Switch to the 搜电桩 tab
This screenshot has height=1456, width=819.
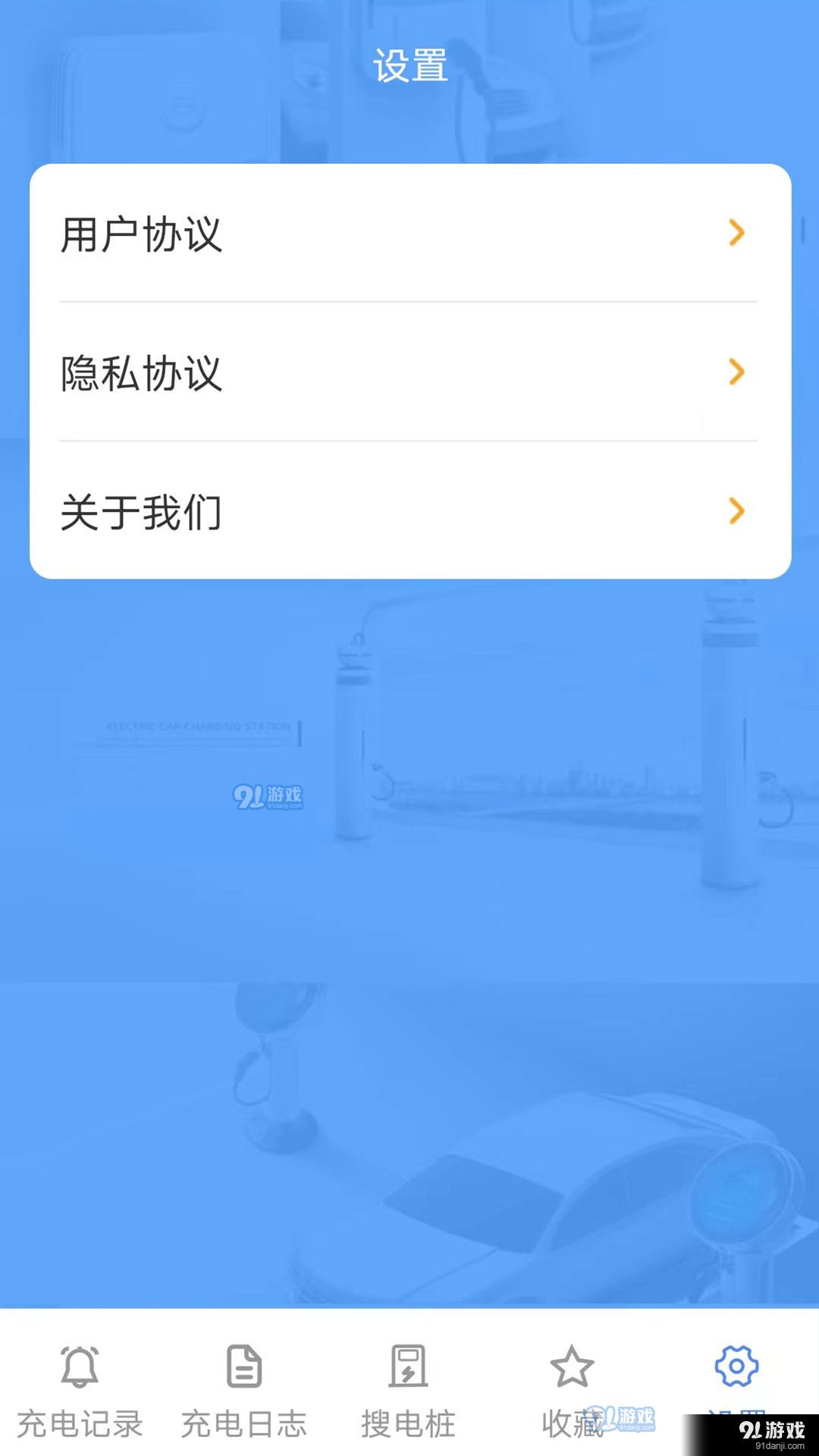pos(409,1395)
